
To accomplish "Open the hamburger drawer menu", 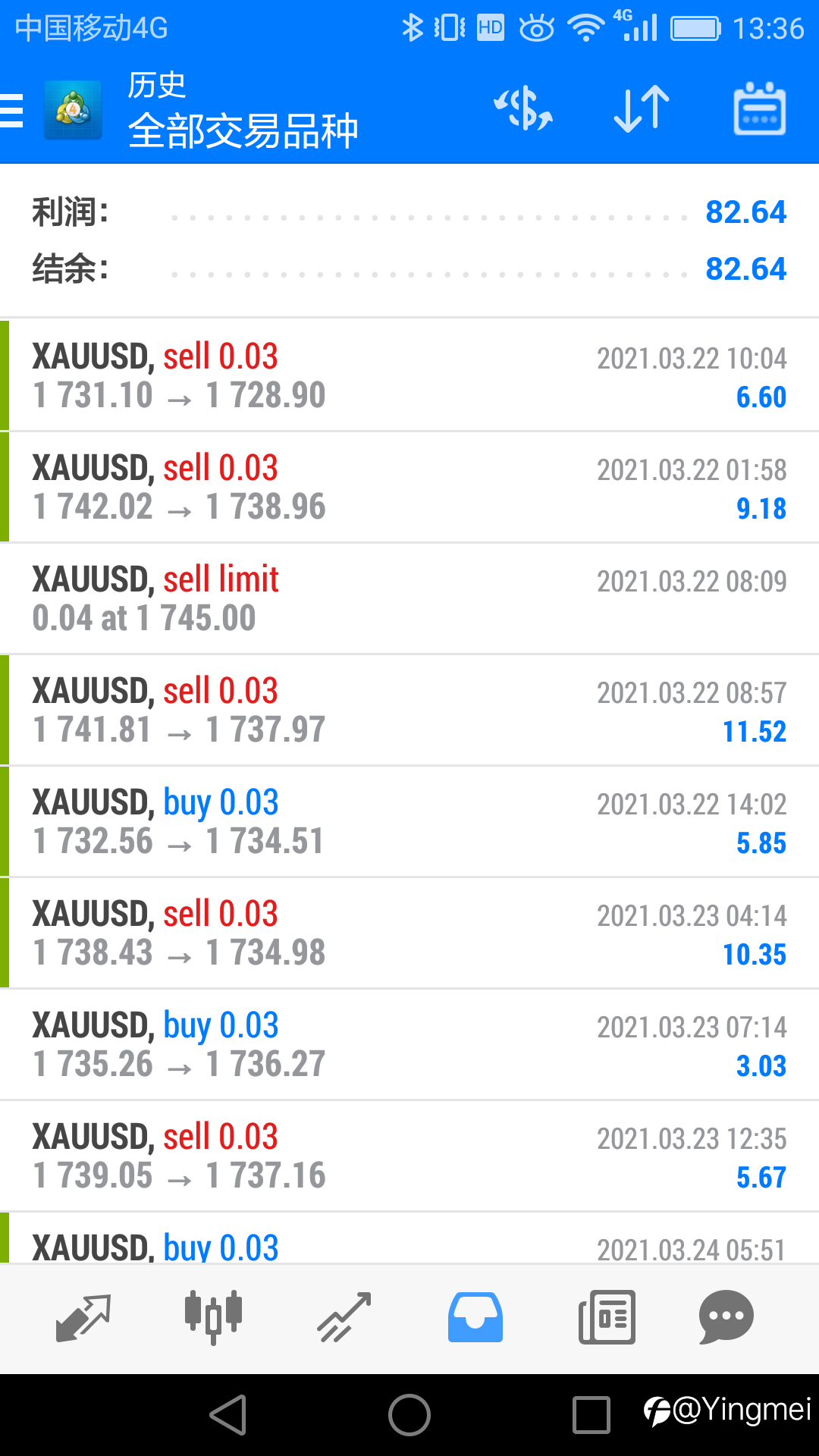I will (x=12, y=110).
